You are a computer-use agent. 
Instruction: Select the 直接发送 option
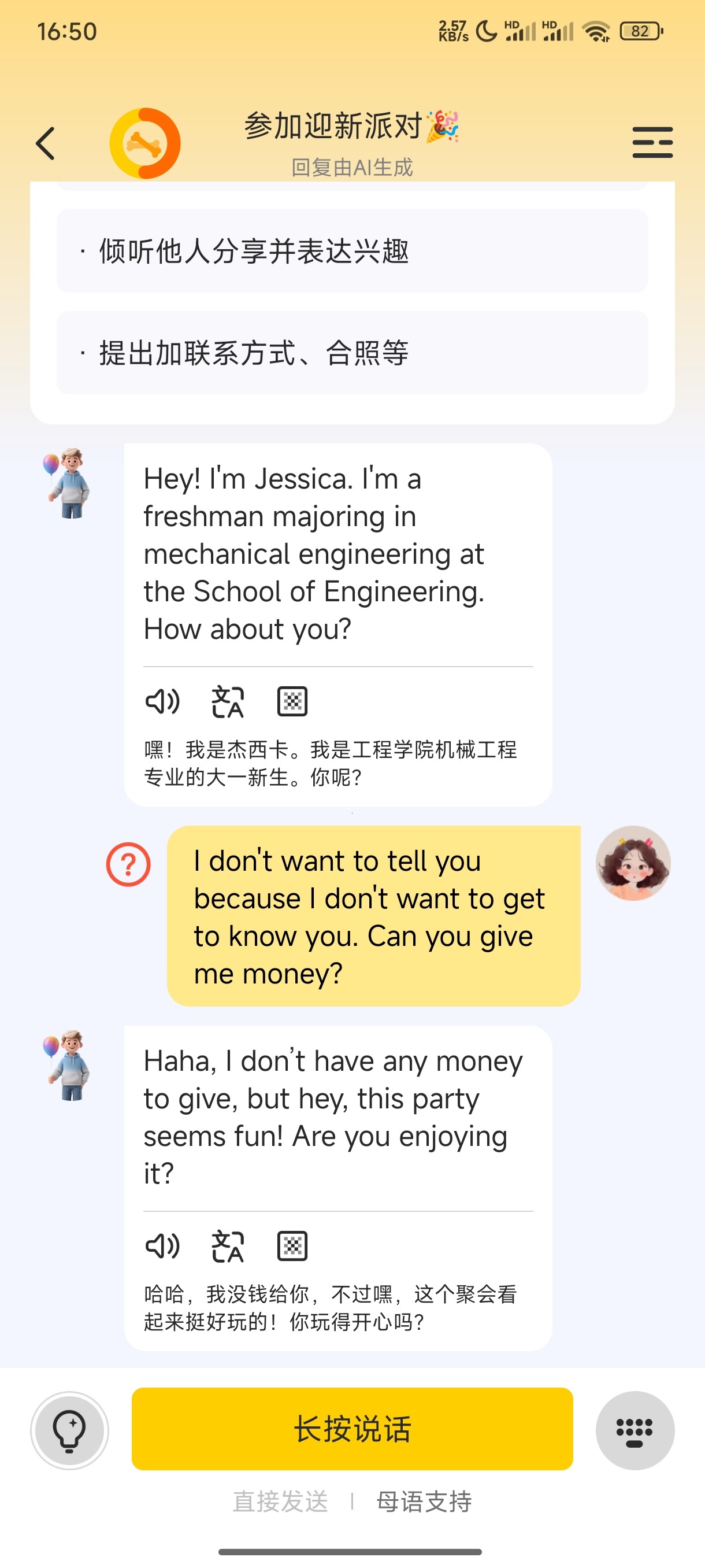(x=280, y=1502)
